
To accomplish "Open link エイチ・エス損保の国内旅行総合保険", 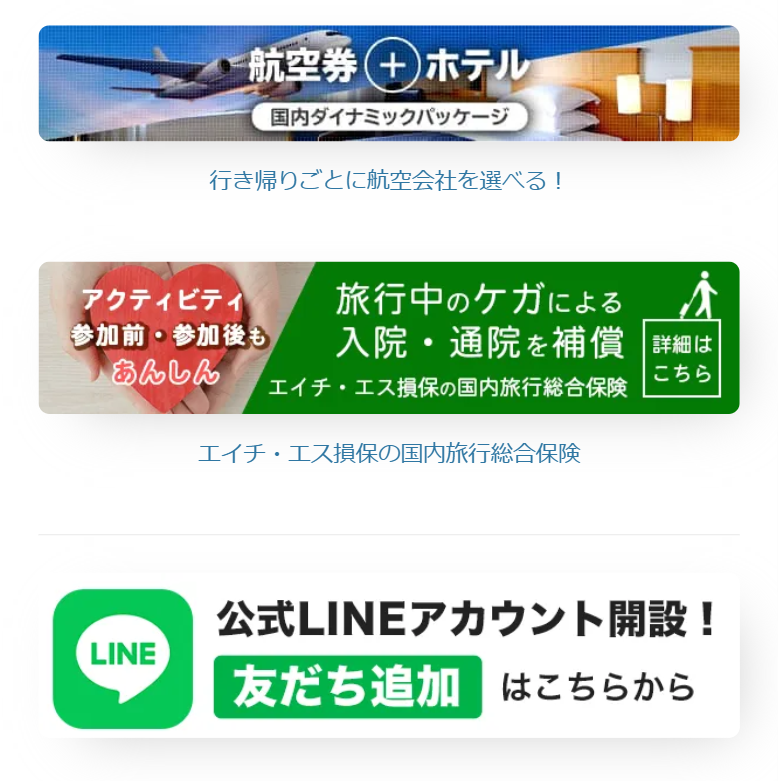I will coord(388,453).
